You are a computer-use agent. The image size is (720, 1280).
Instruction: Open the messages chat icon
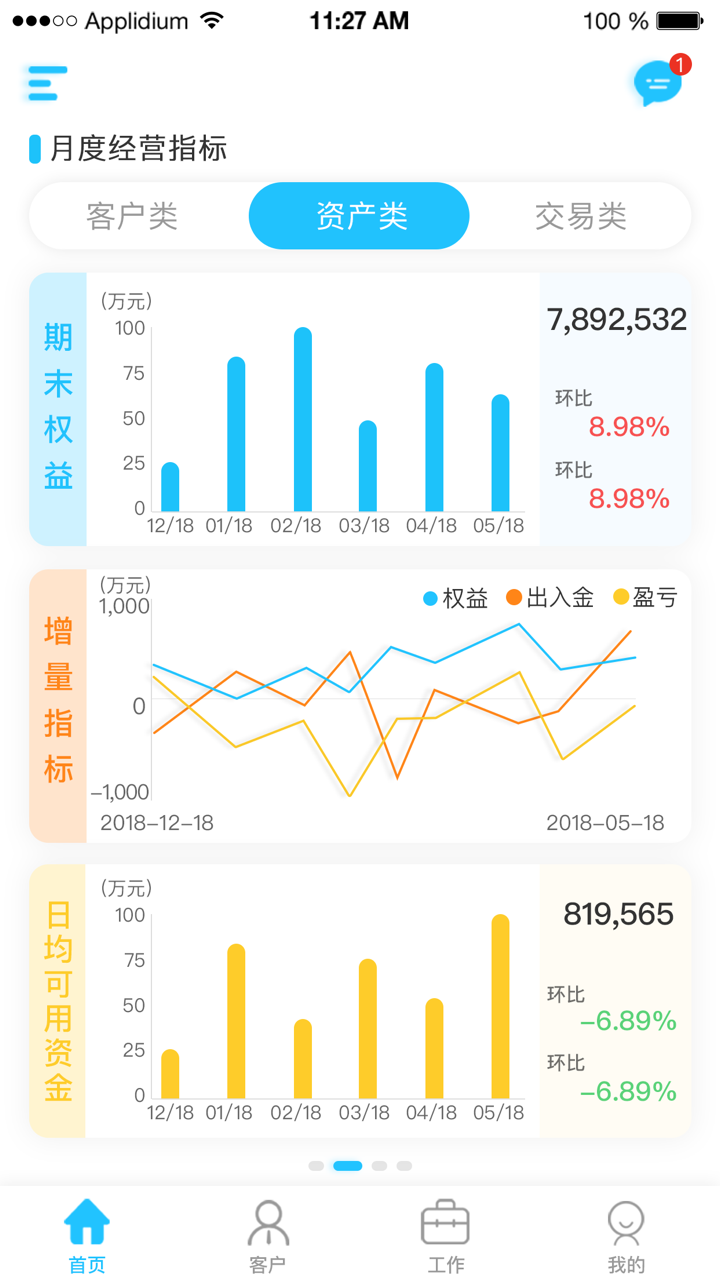(x=658, y=84)
